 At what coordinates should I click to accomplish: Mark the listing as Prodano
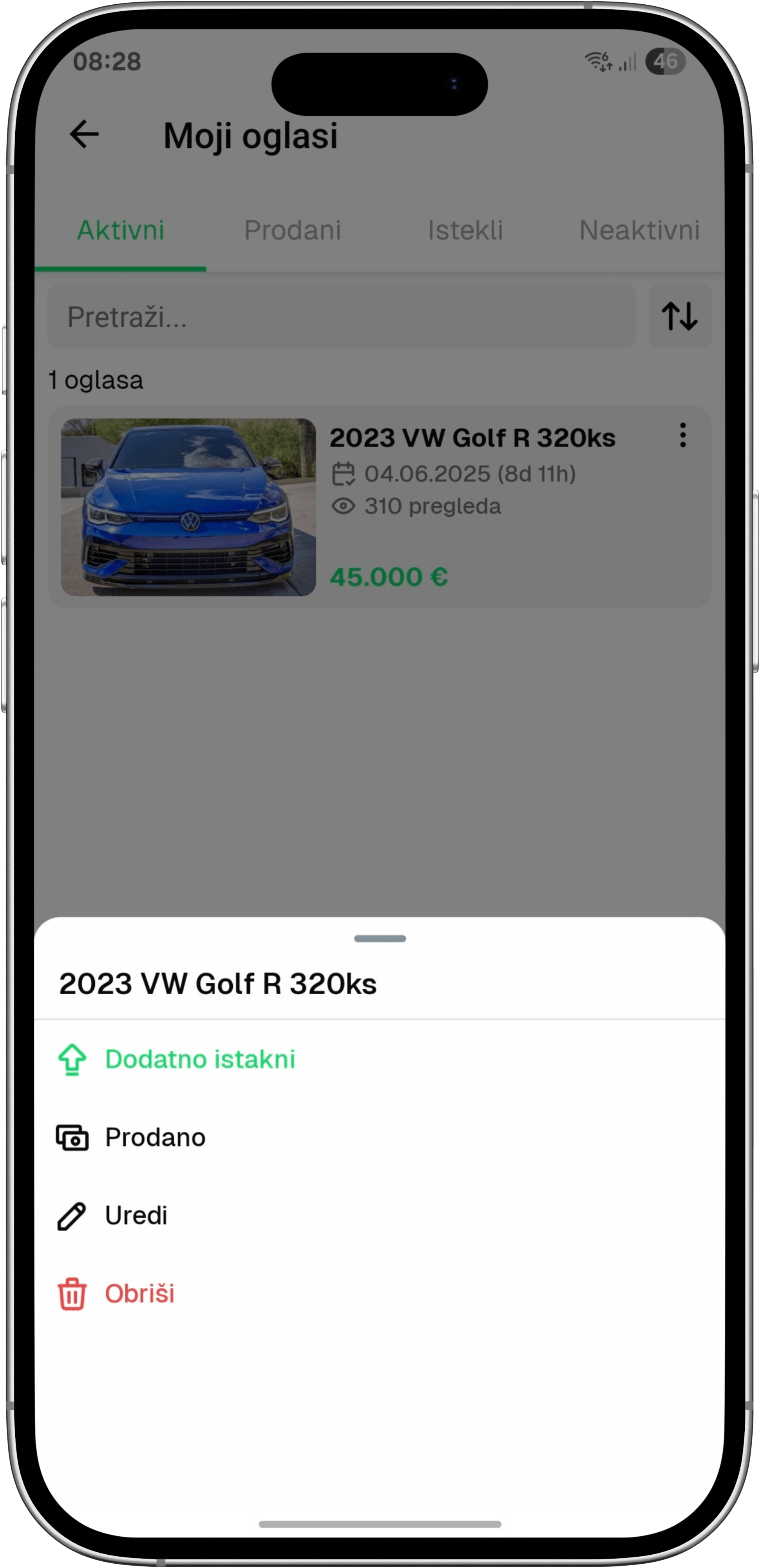155,1138
